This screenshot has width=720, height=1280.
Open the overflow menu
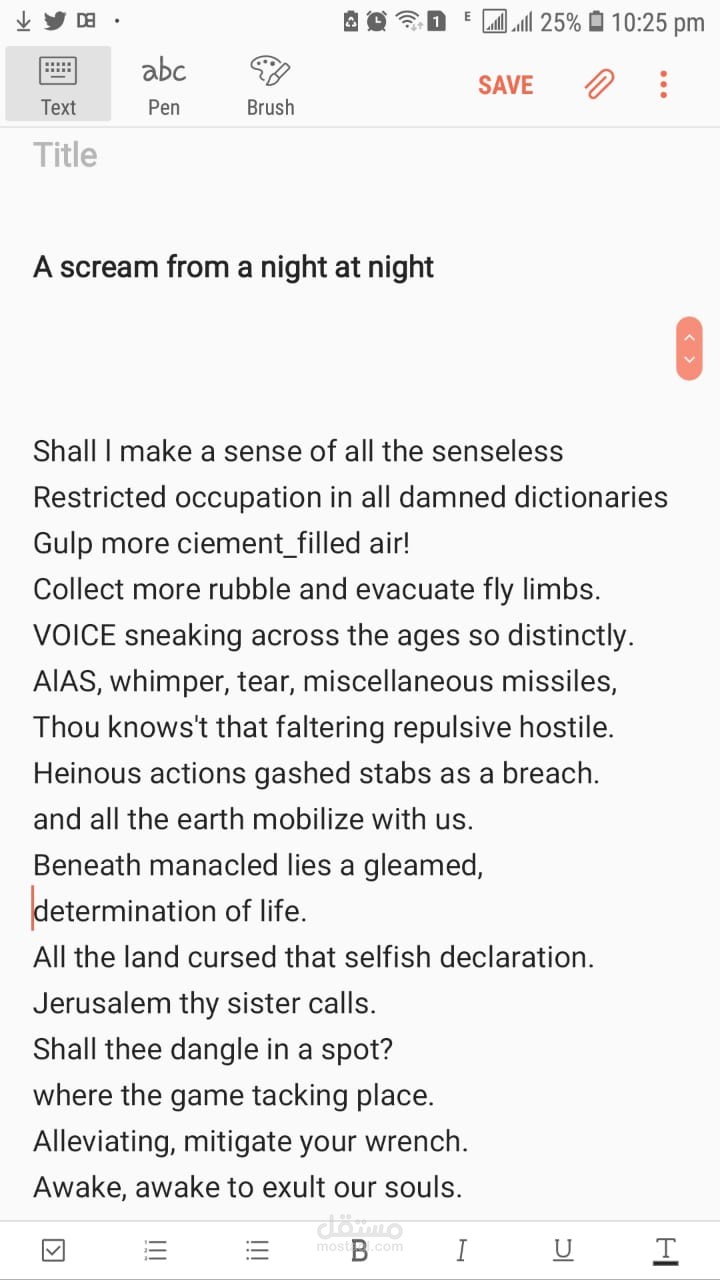pos(663,85)
